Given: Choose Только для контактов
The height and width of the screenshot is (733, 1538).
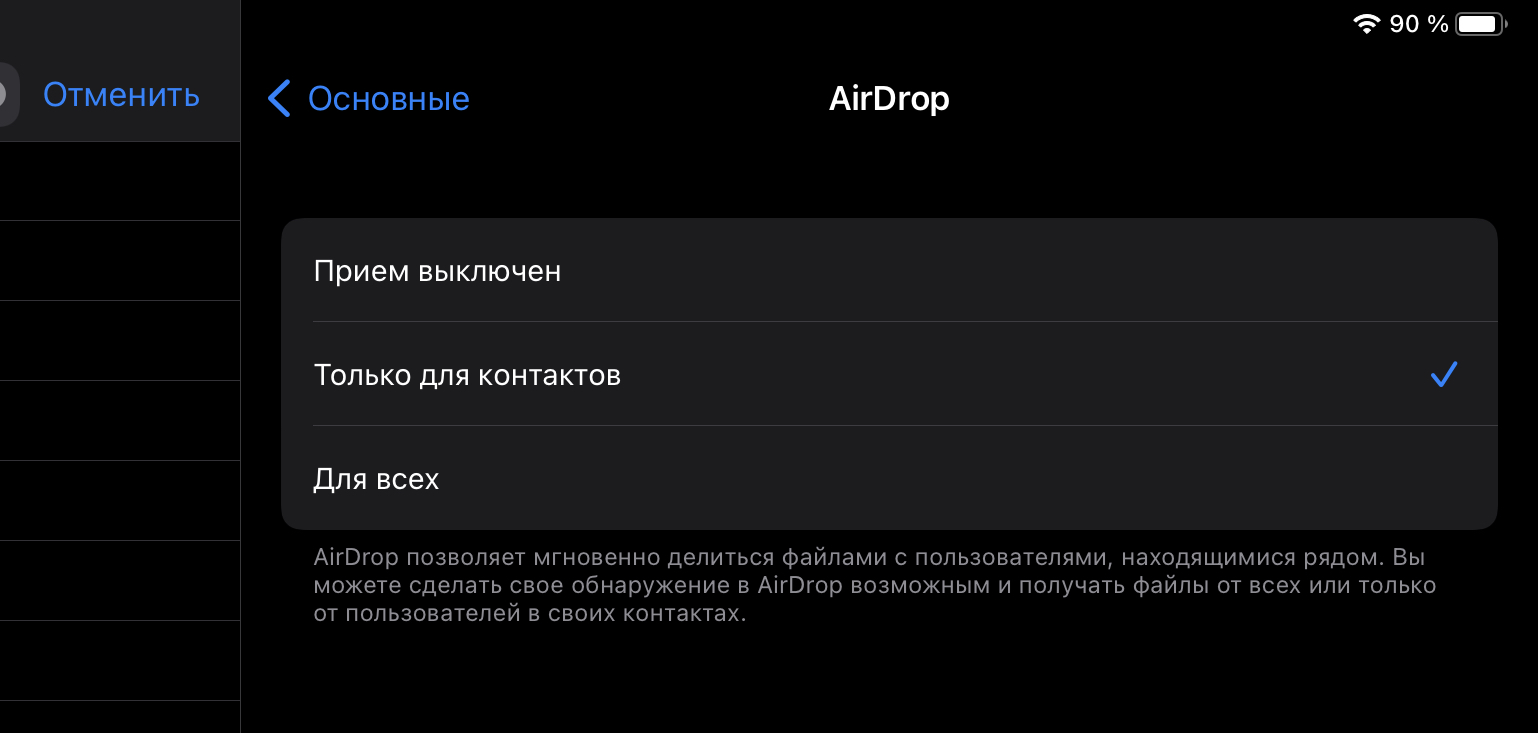Looking at the screenshot, I should point(888,375).
